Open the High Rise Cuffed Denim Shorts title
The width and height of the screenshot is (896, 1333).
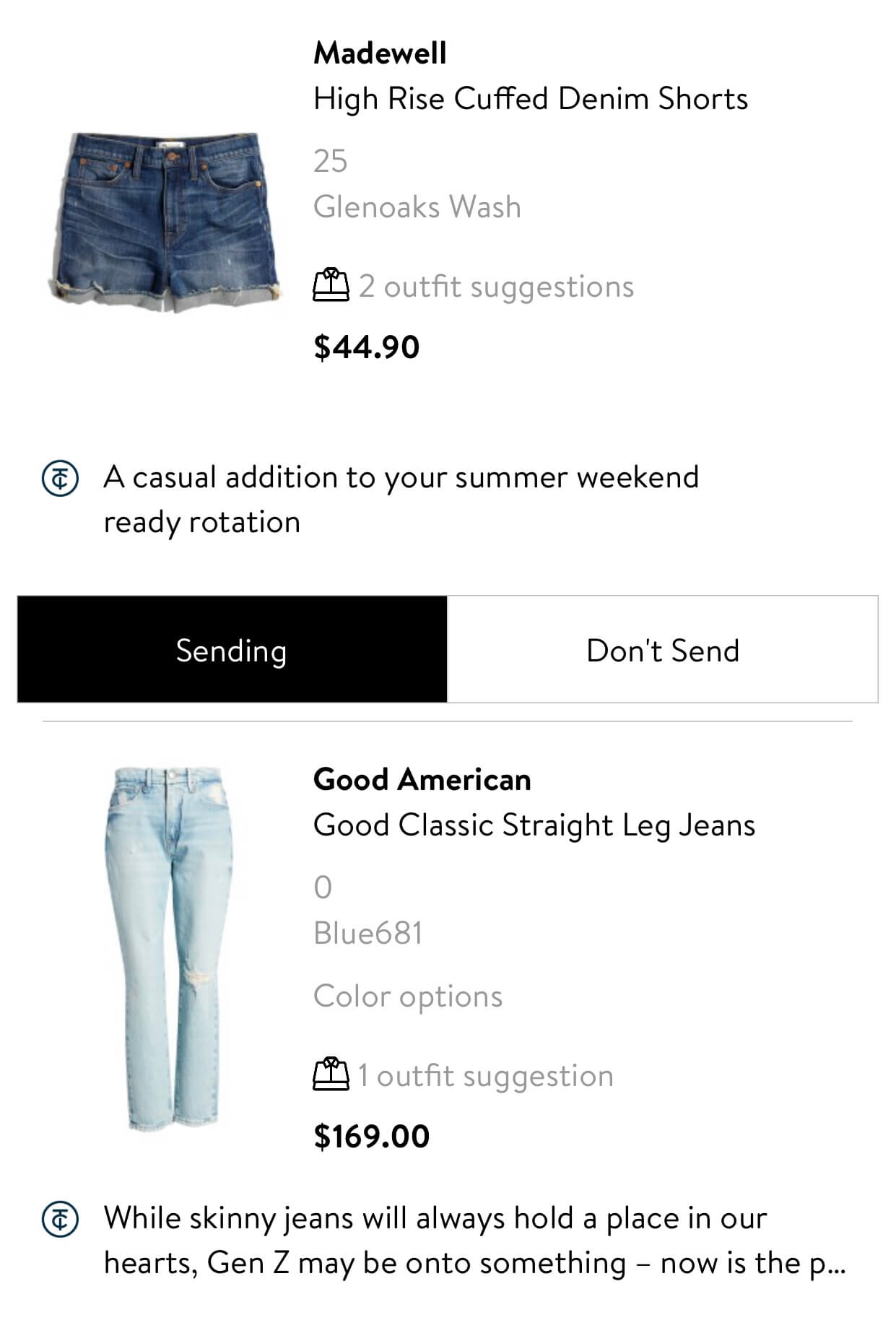[530, 97]
